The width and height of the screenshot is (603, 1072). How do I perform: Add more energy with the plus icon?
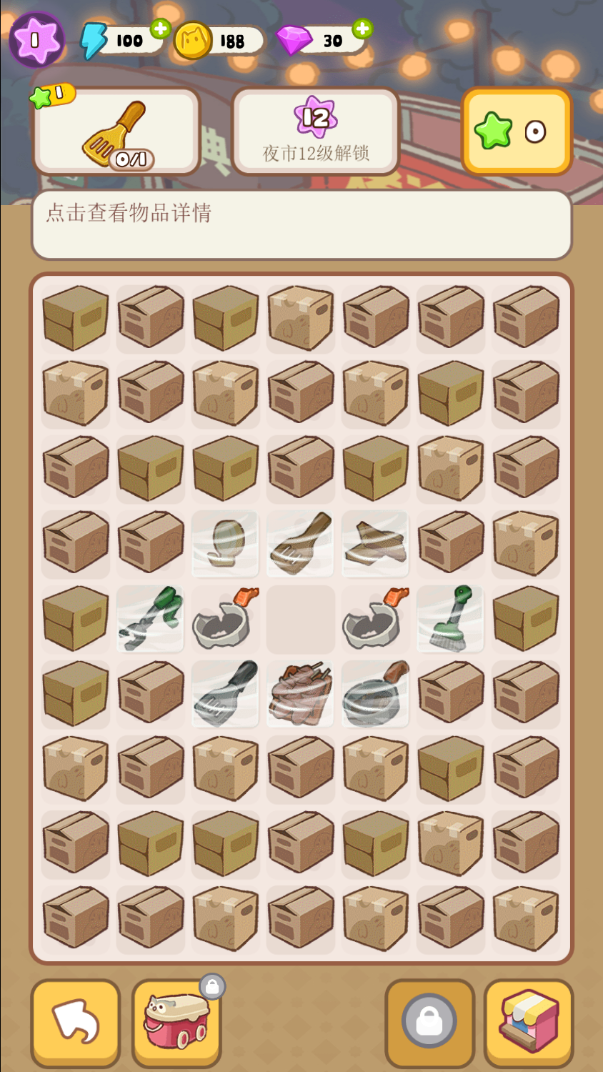tap(160, 29)
